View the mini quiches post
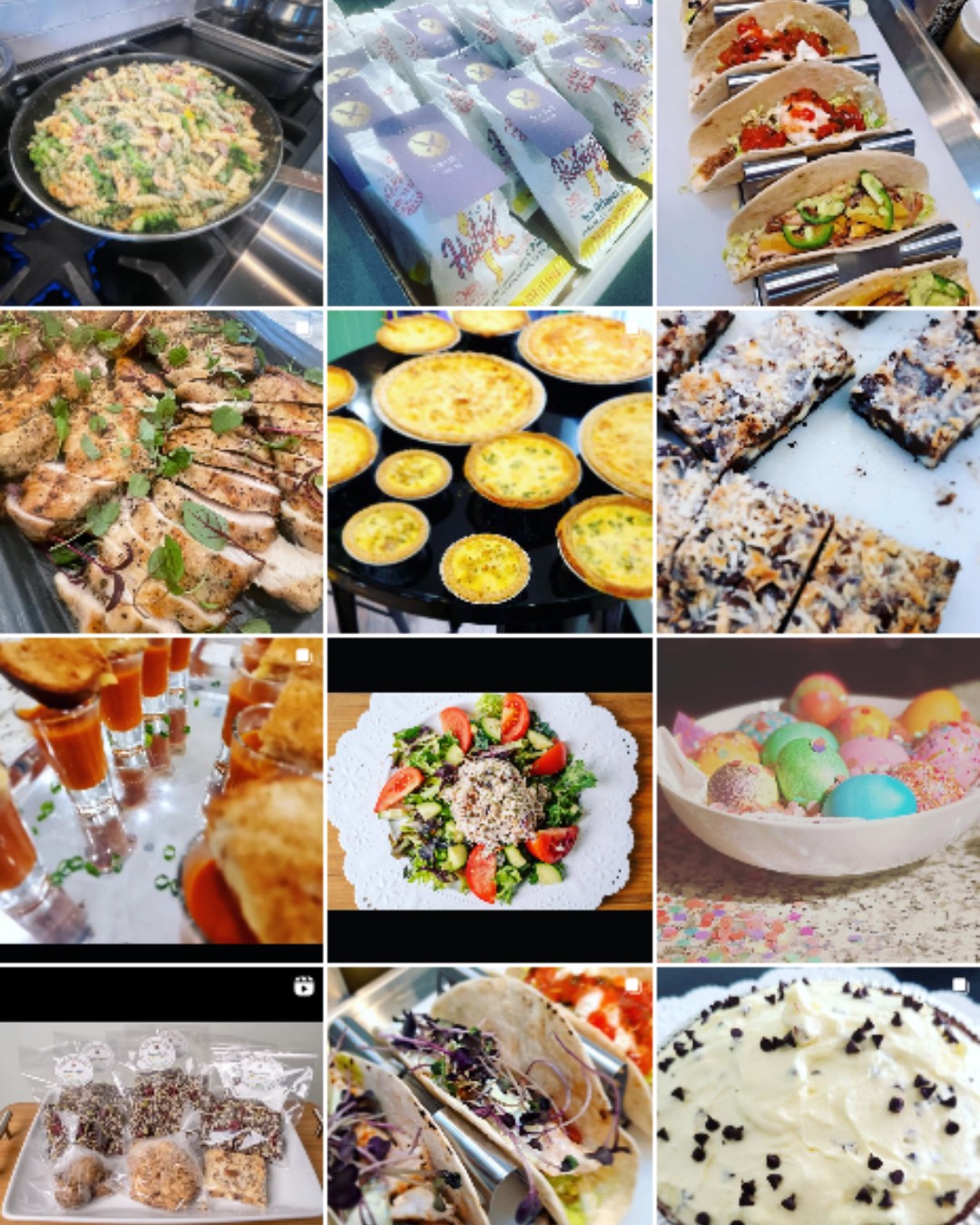 pos(489,472)
